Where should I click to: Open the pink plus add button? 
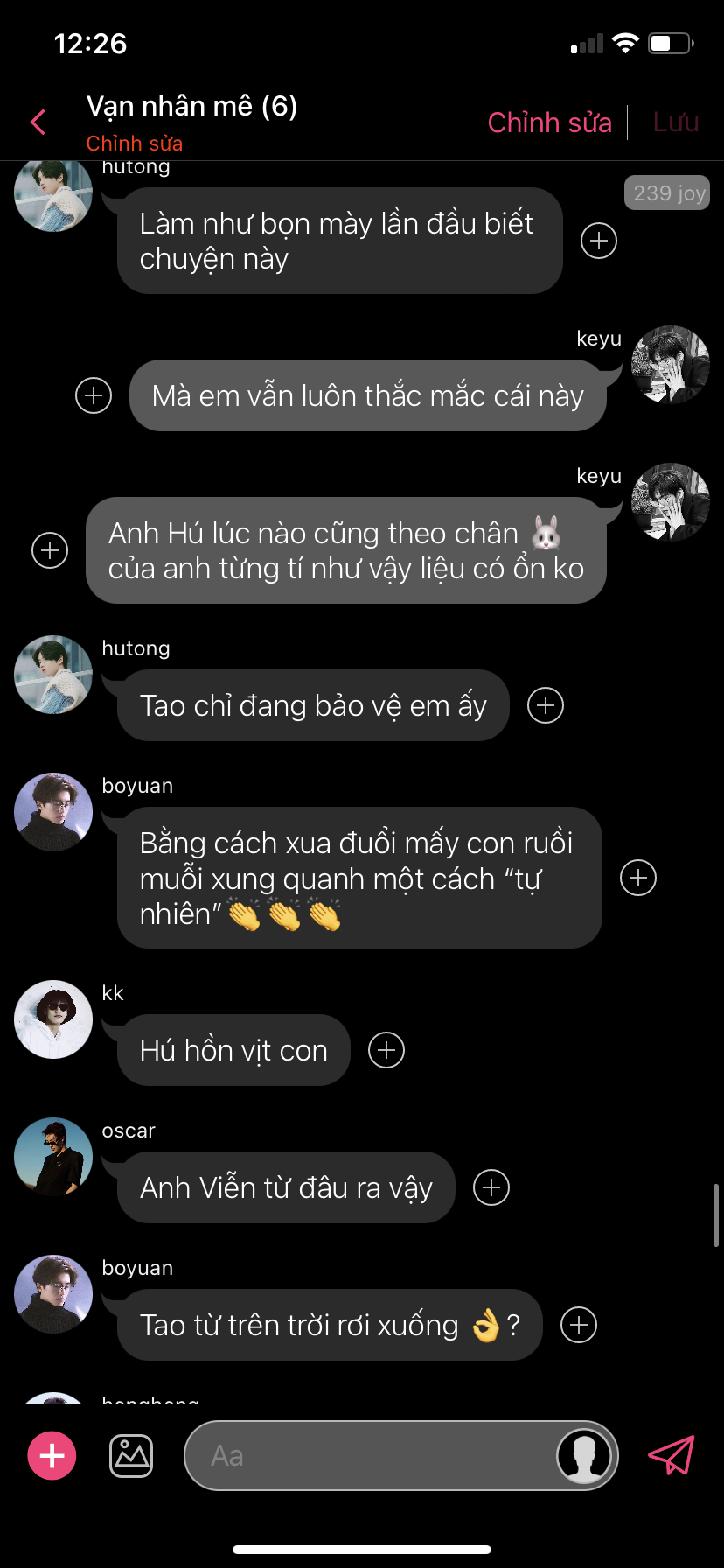click(x=52, y=1456)
